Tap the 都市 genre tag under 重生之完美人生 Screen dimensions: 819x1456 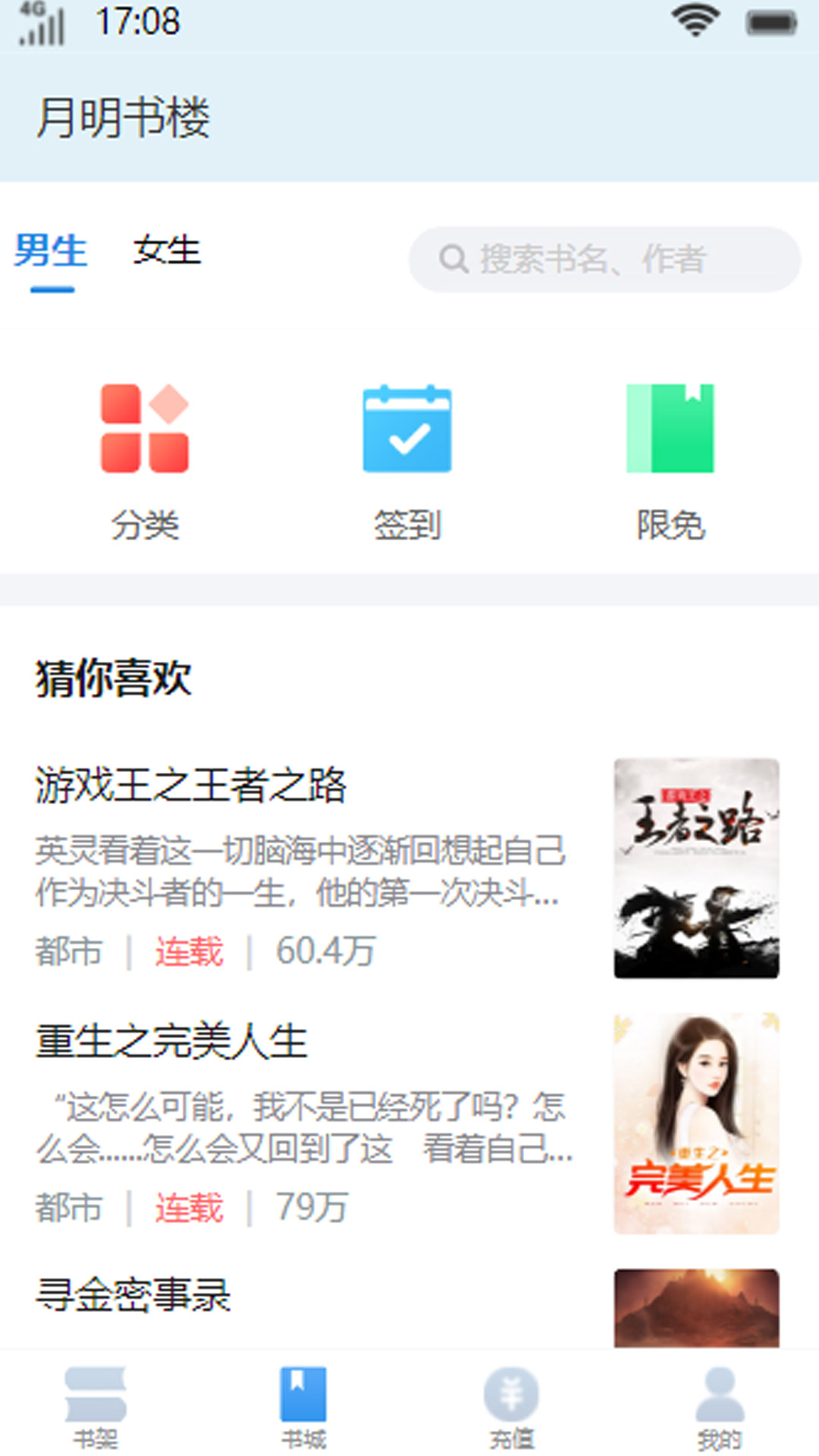pos(68,1208)
